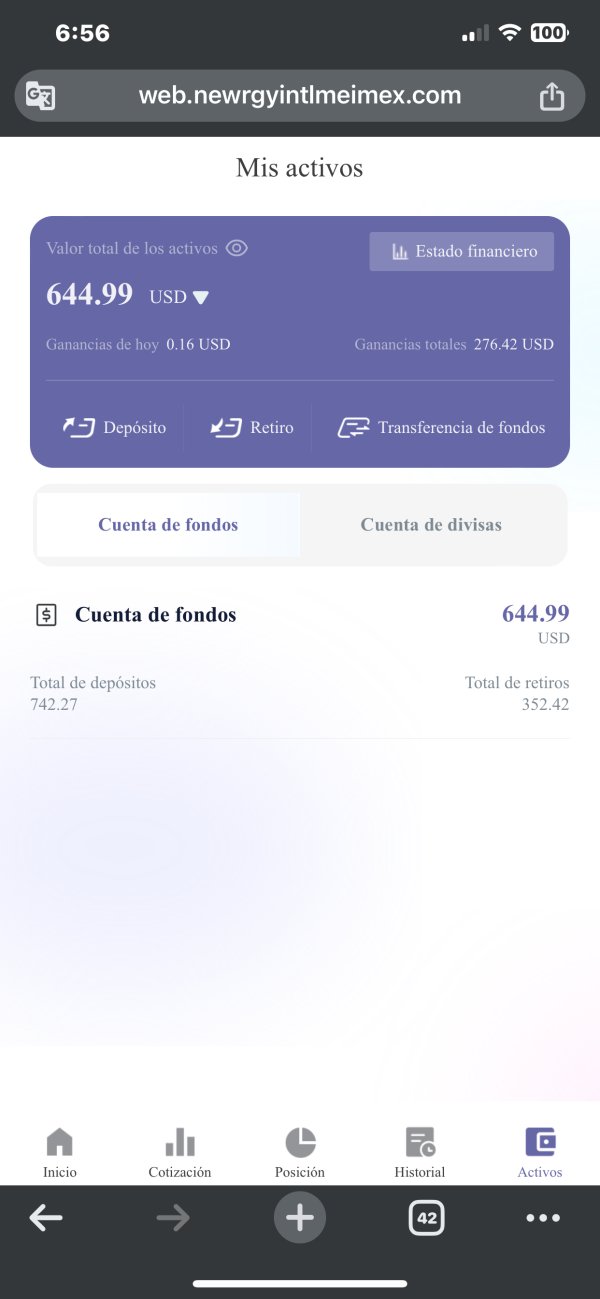600x1299 pixels.
Task: Open the browser's three-dot menu
Action: tap(543, 1218)
